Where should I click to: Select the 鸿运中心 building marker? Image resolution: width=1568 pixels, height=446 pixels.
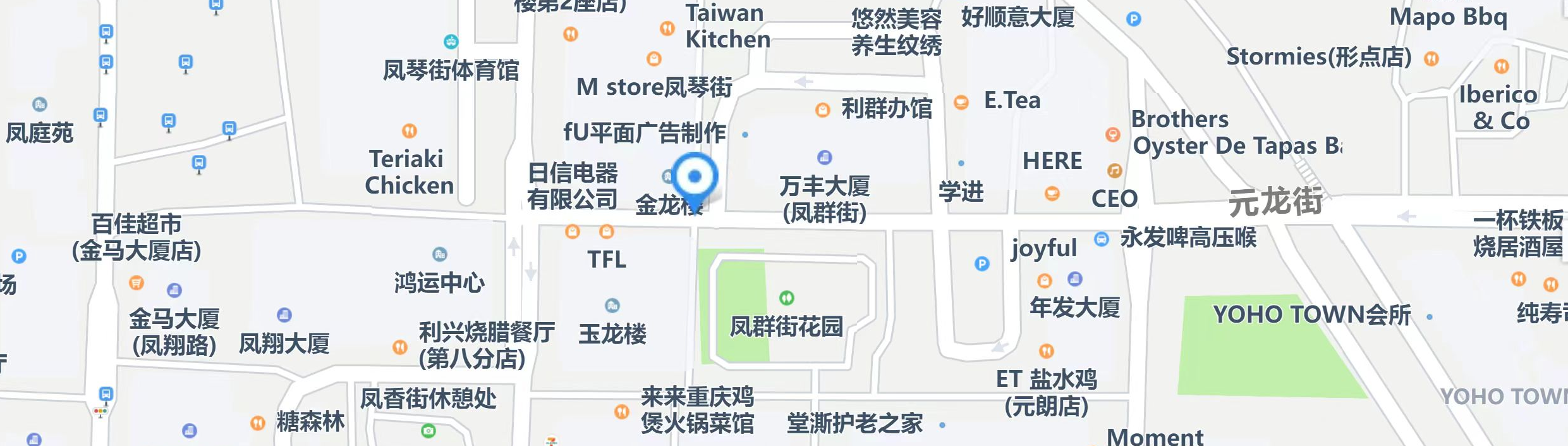tap(440, 255)
